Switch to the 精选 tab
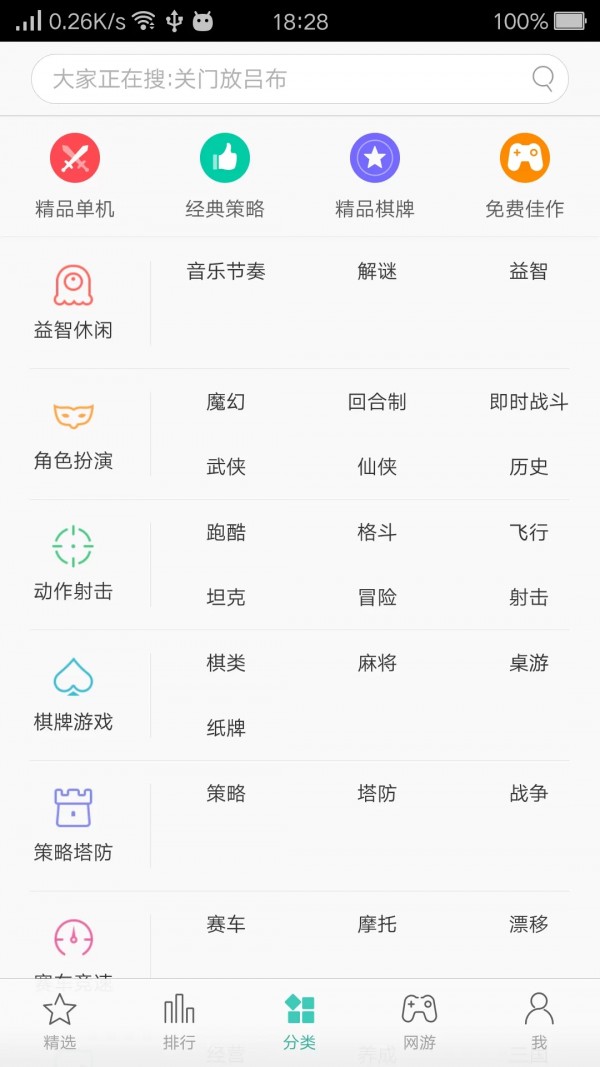This screenshot has width=600, height=1067. pyautogui.click(x=60, y=1022)
